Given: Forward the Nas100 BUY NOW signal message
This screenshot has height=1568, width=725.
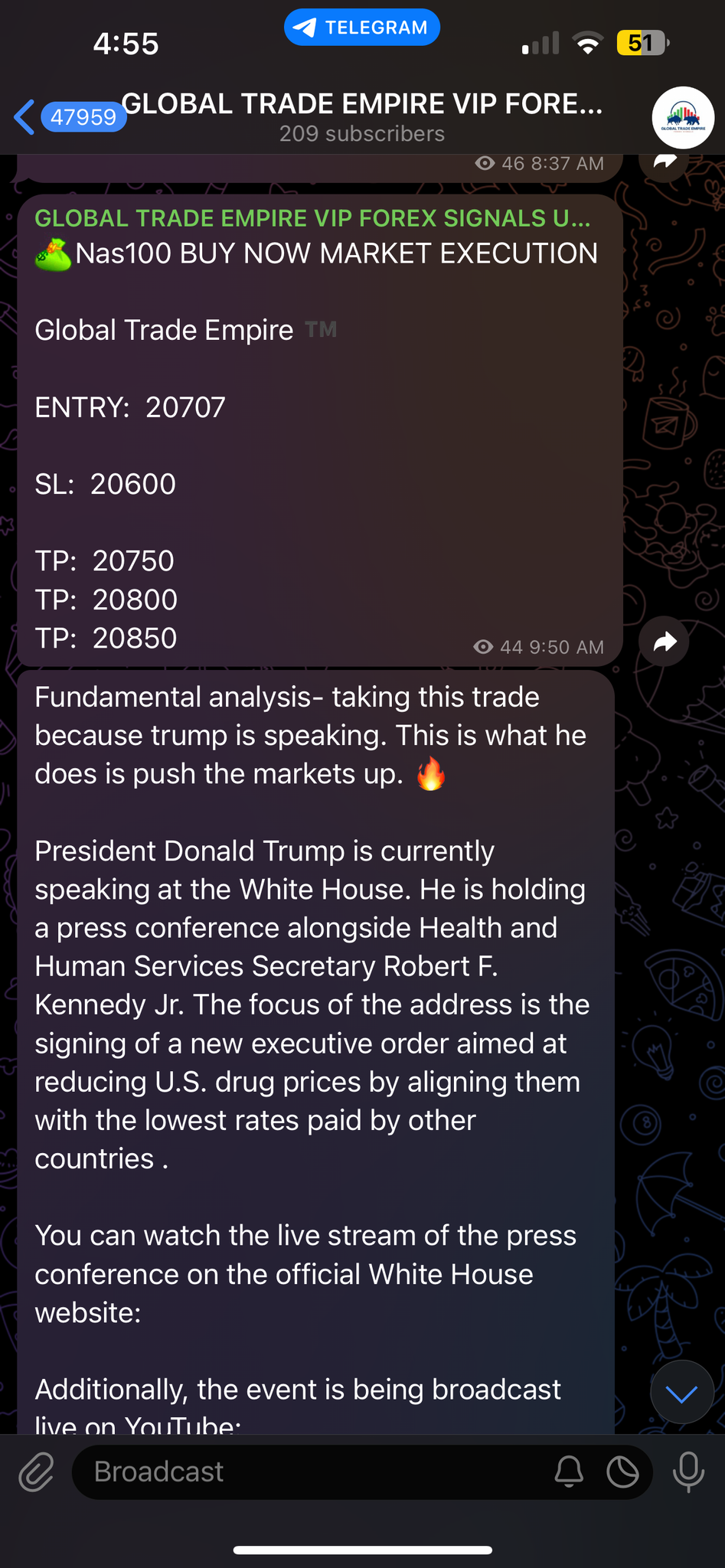Looking at the screenshot, I should coord(665,642).
